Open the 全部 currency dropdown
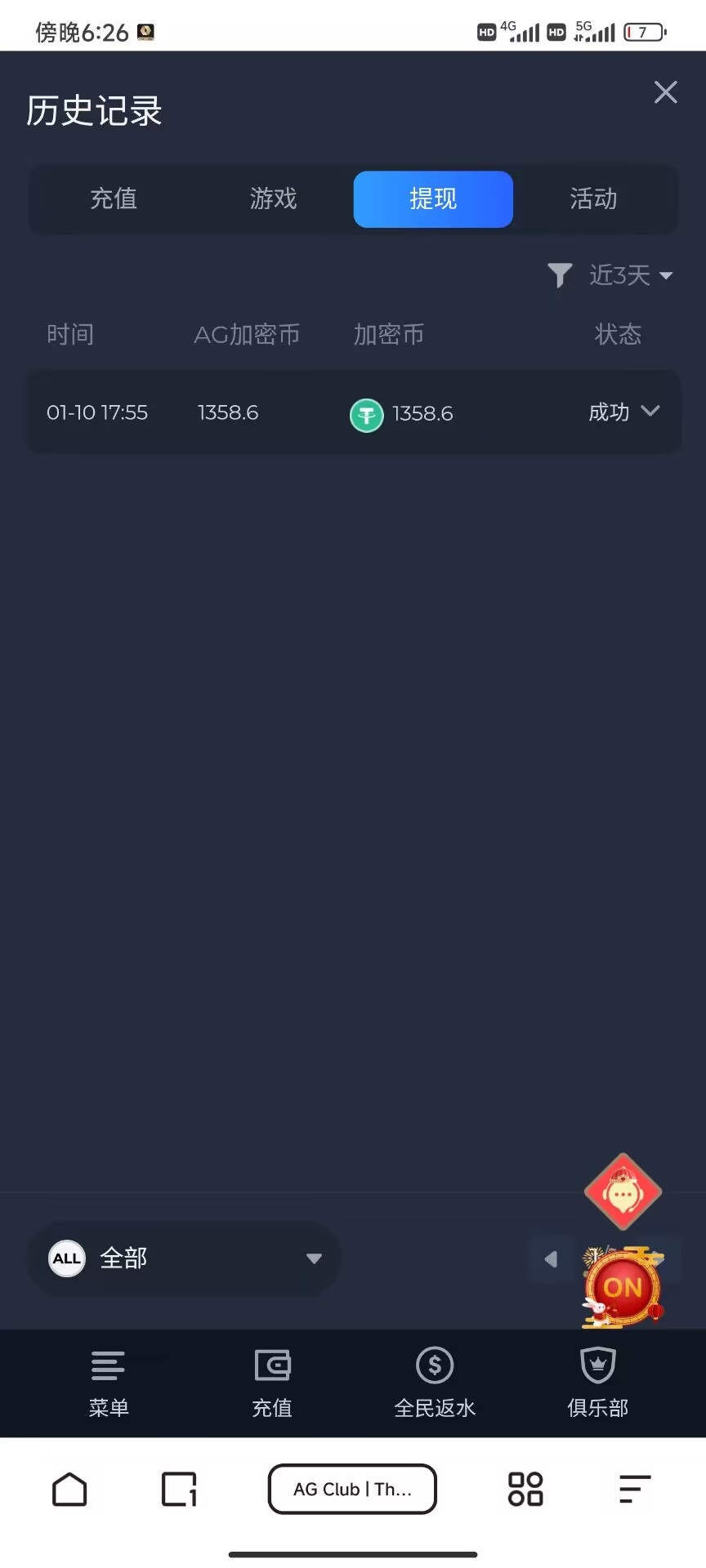The width and height of the screenshot is (706, 1568). click(184, 1258)
